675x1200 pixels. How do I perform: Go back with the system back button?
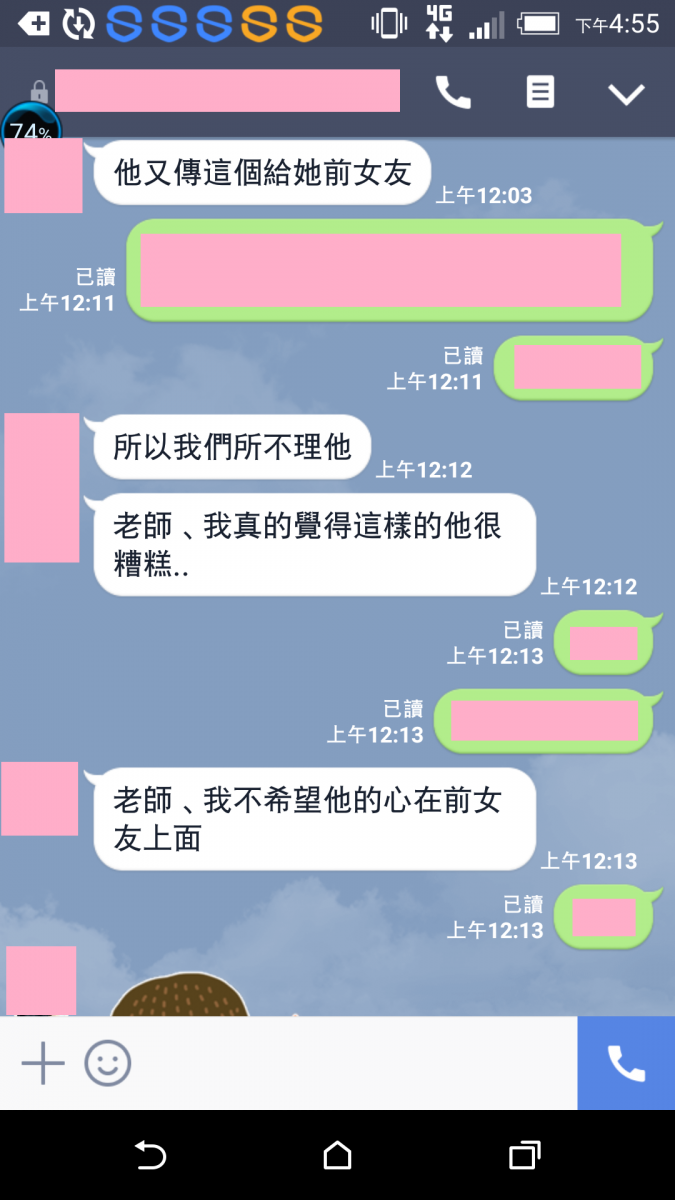coord(150,1156)
